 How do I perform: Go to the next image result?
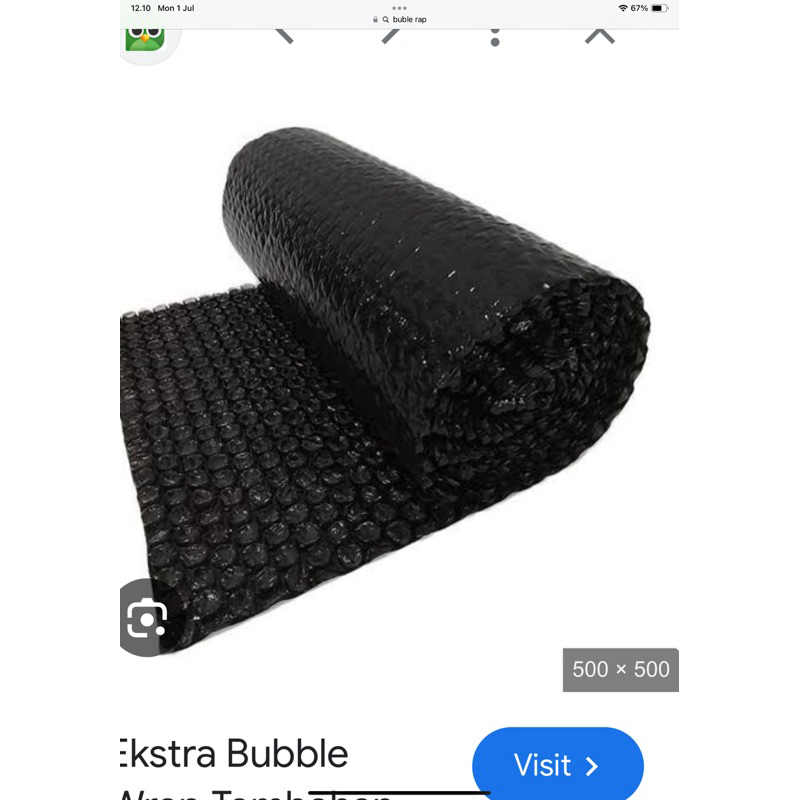click(390, 35)
